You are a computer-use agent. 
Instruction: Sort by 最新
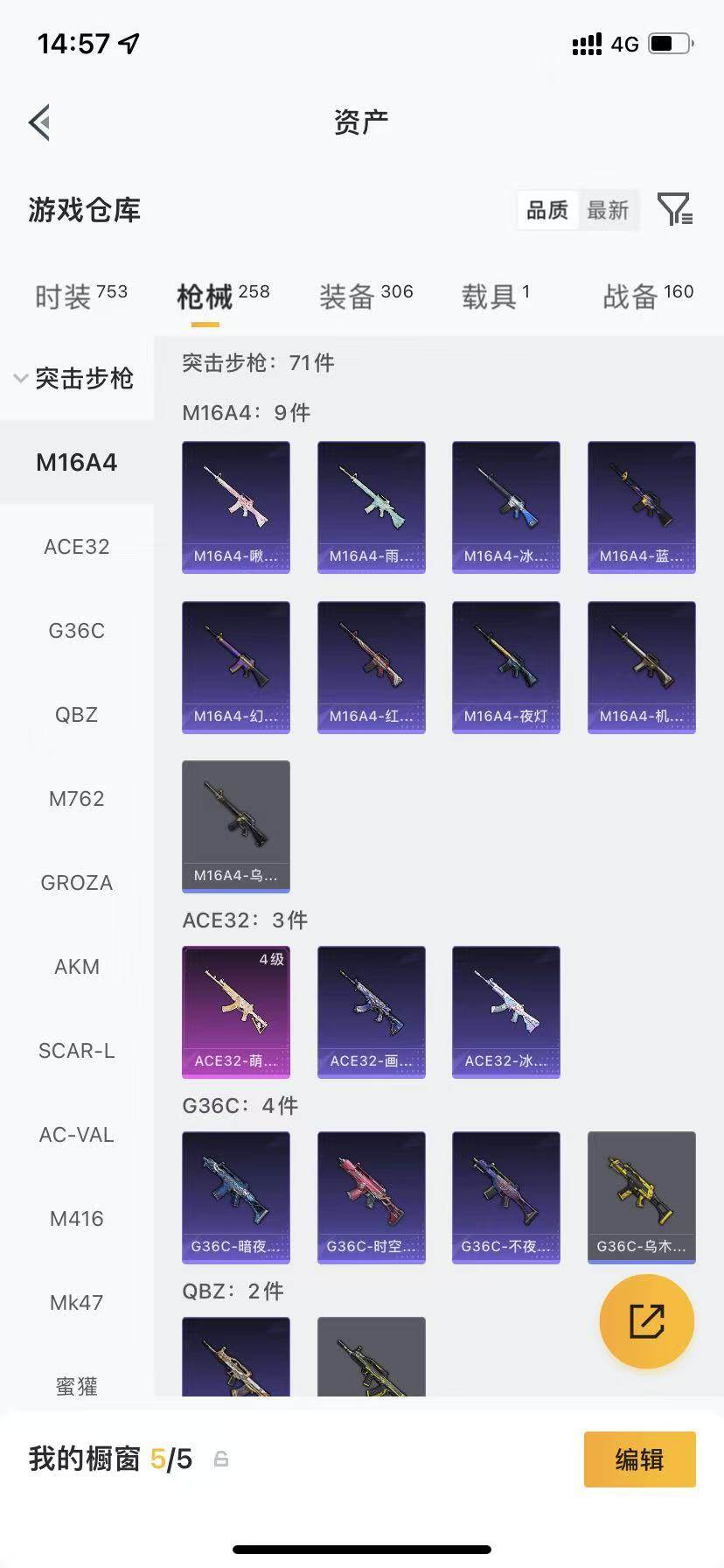(608, 210)
